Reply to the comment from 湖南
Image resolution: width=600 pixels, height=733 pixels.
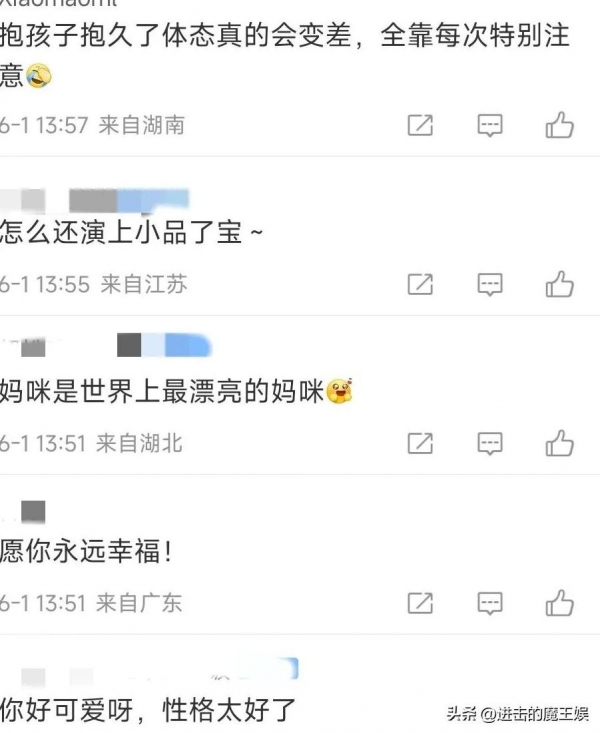pyautogui.click(x=489, y=125)
